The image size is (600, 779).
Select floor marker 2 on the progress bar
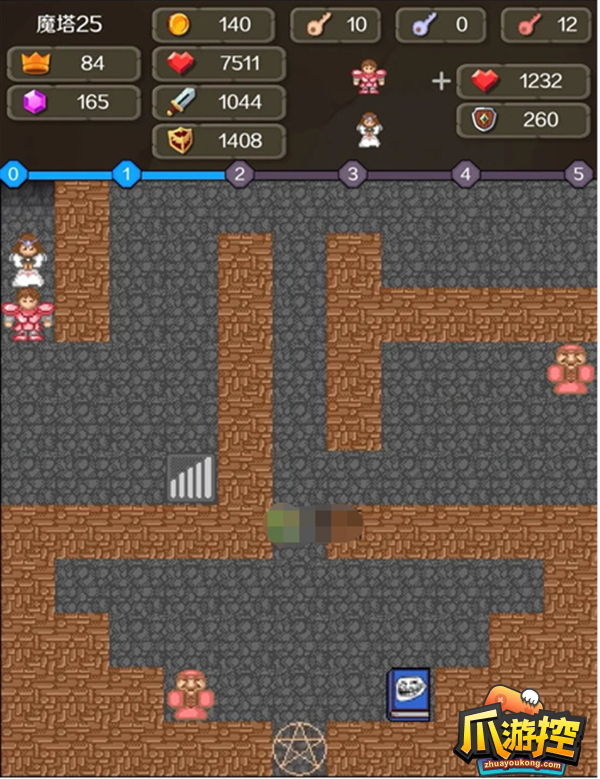pyautogui.click(x=238, y=175)
